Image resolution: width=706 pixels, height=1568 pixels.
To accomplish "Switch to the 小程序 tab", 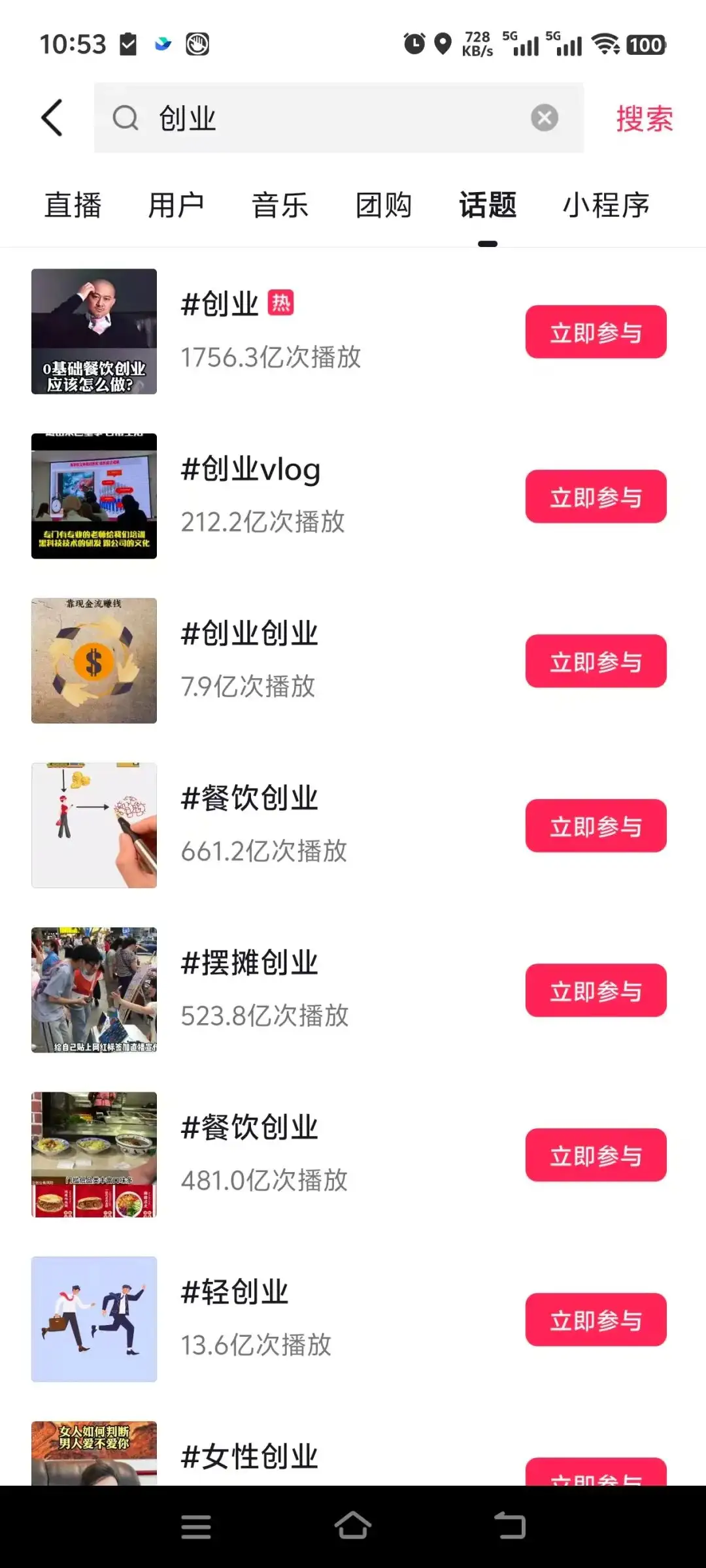I will pyautogui.click(x=606, y=204).
